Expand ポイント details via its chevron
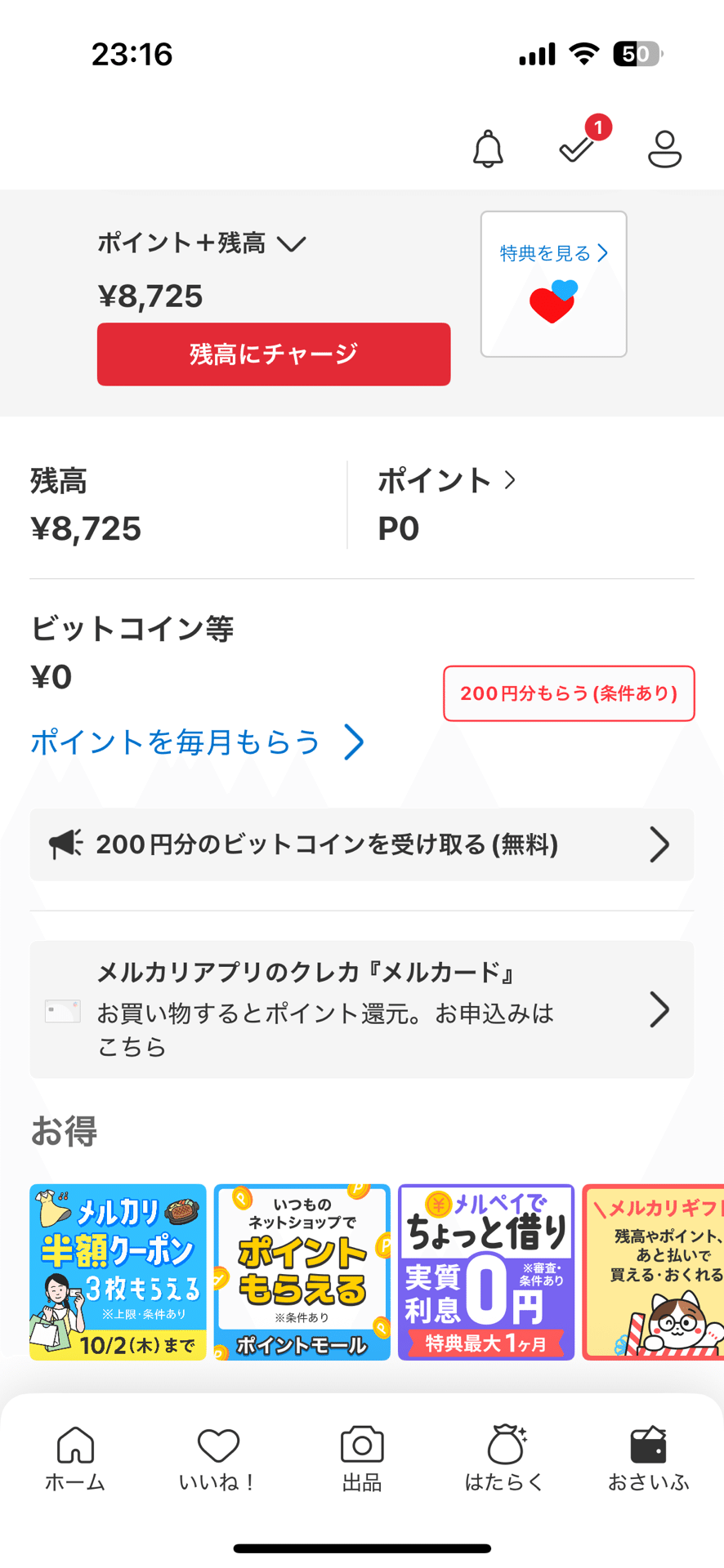Image resolution: width=724 pixels, height=1568 pixels. coord(511,480)
